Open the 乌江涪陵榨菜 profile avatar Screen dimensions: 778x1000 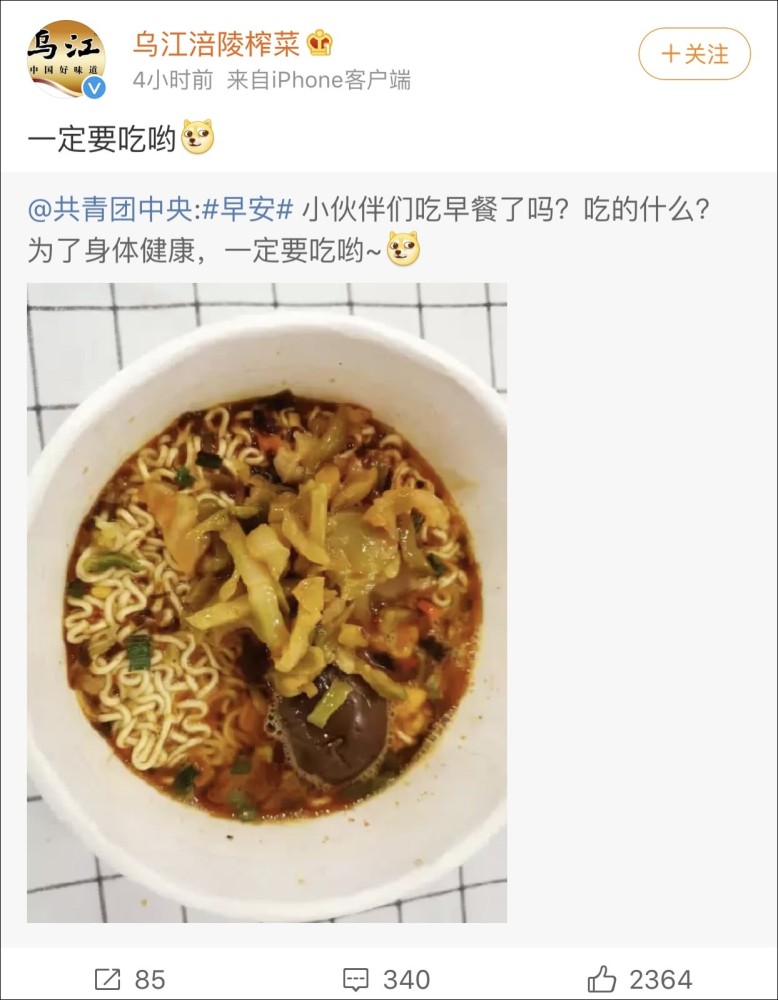tap(66, 59)
